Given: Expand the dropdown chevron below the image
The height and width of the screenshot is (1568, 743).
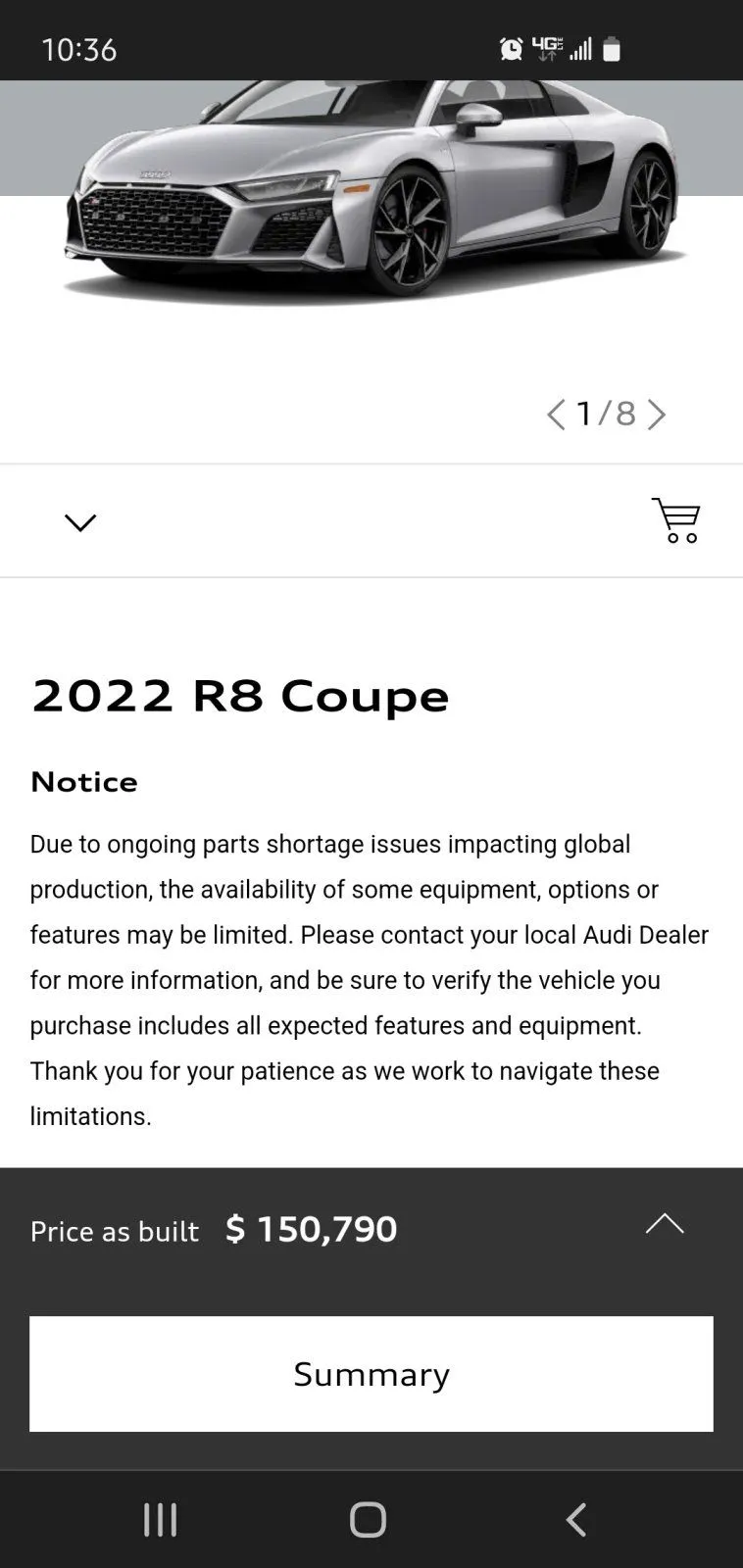Looking at the screenshot, I should click(x=80, y=522).
